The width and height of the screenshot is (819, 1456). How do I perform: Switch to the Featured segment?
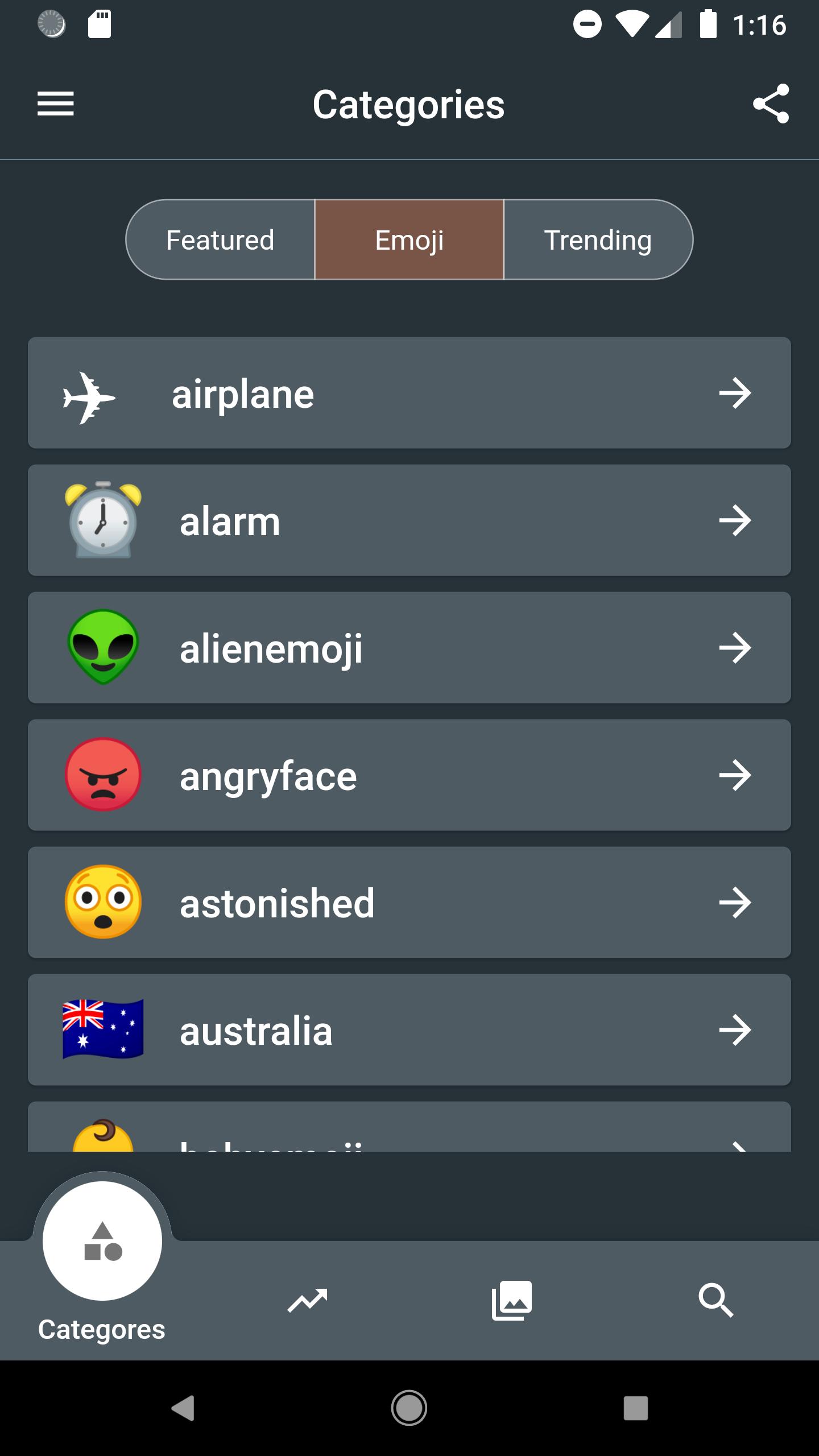[220, 239]
